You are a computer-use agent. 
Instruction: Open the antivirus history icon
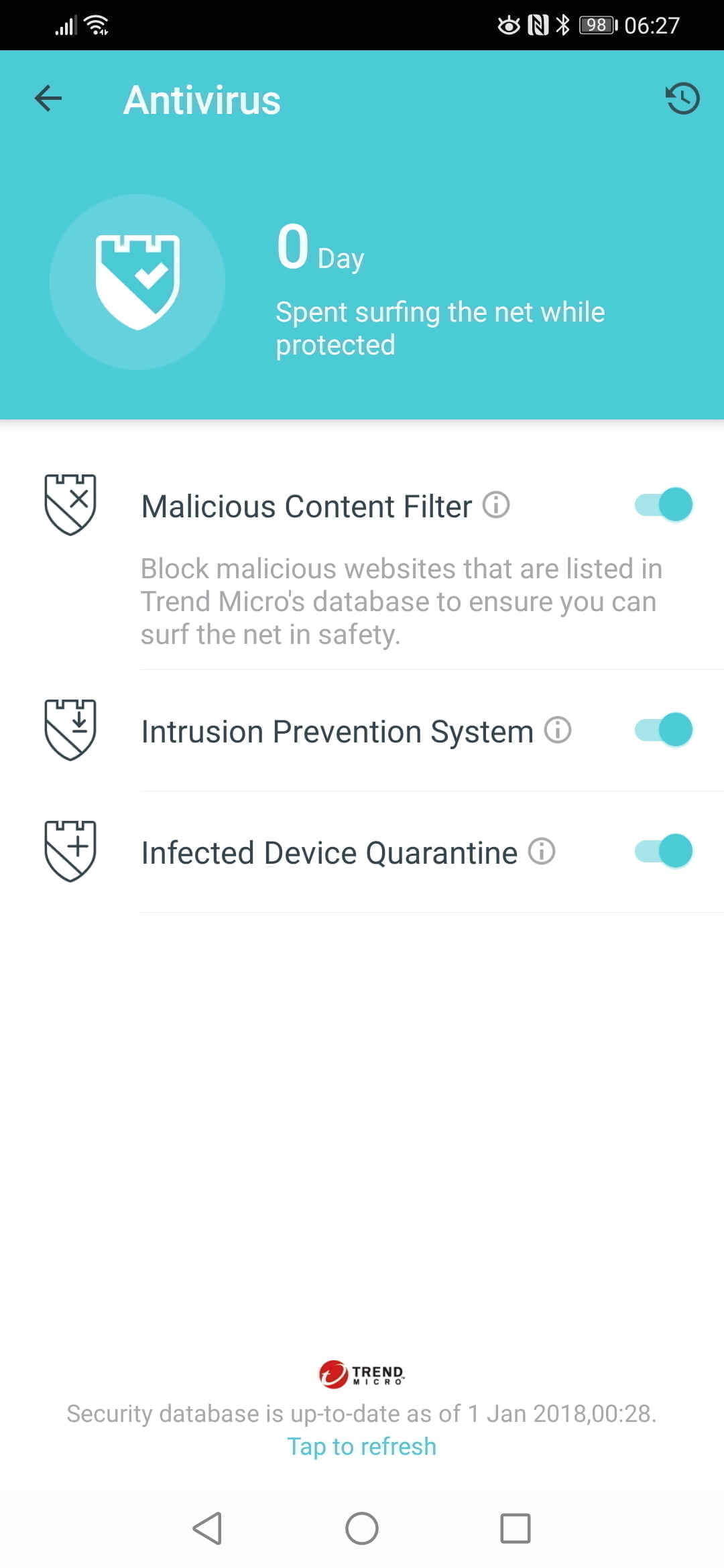coord(682,99)
